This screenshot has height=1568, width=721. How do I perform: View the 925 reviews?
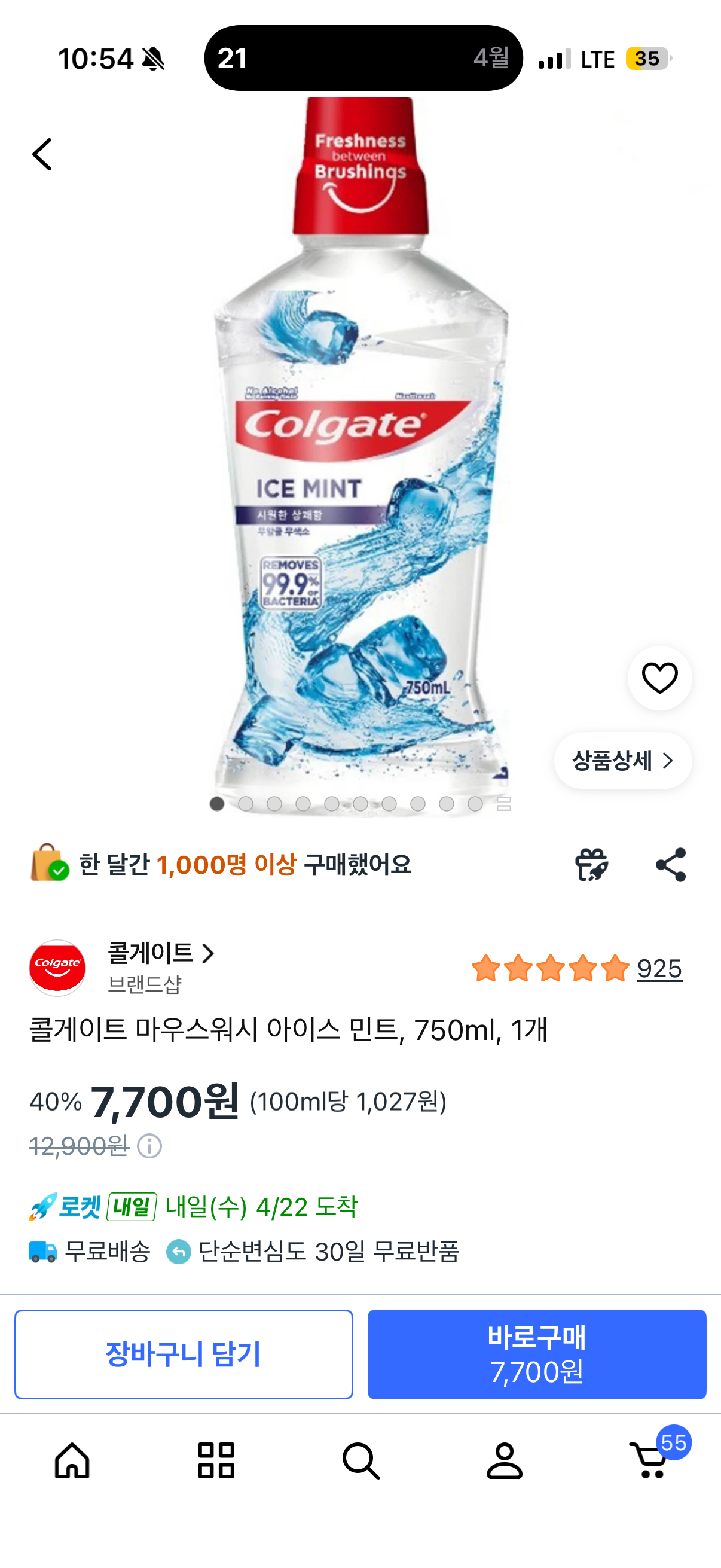click(659, 968)
